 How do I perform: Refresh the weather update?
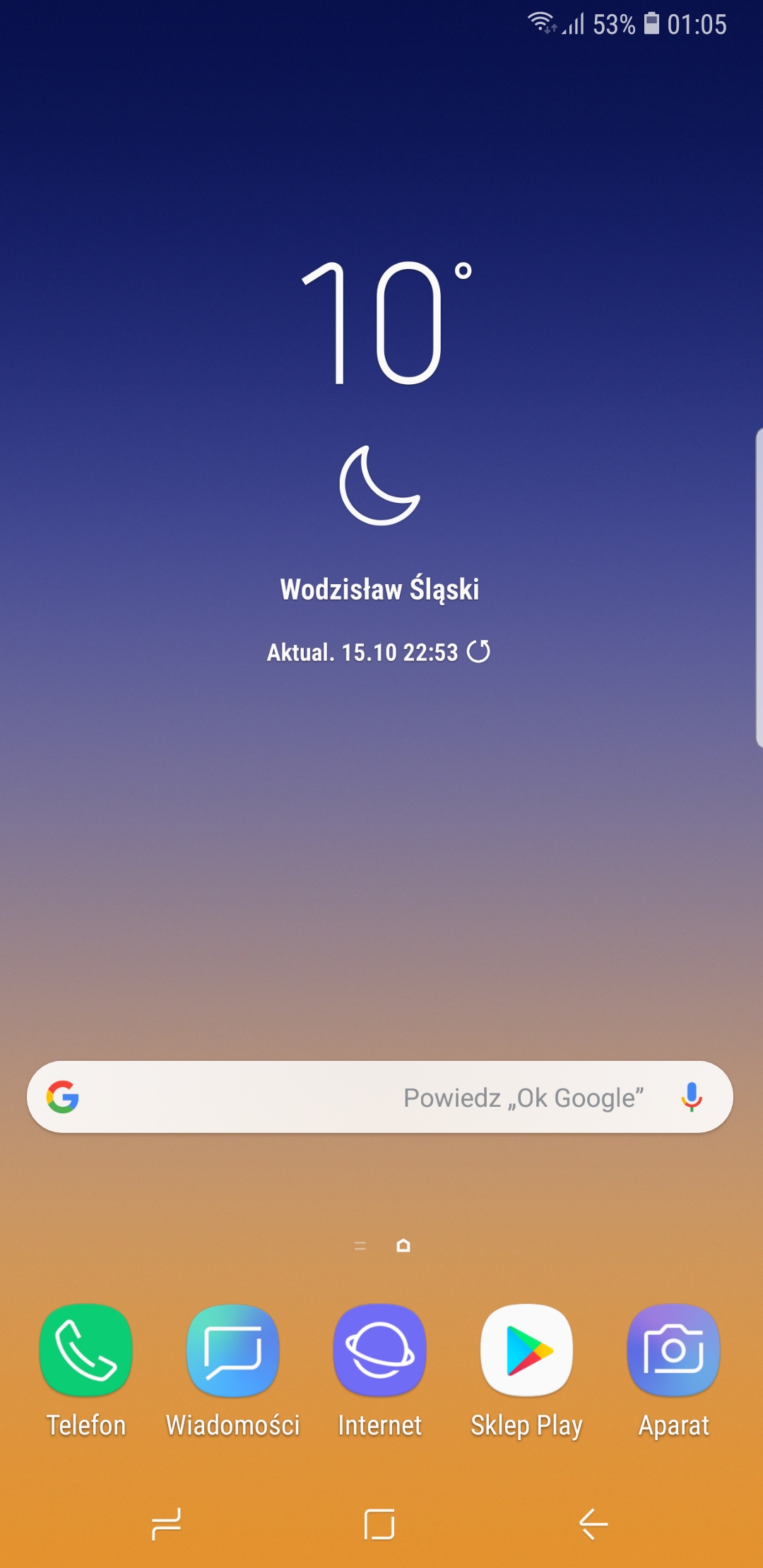pos(479,651)
